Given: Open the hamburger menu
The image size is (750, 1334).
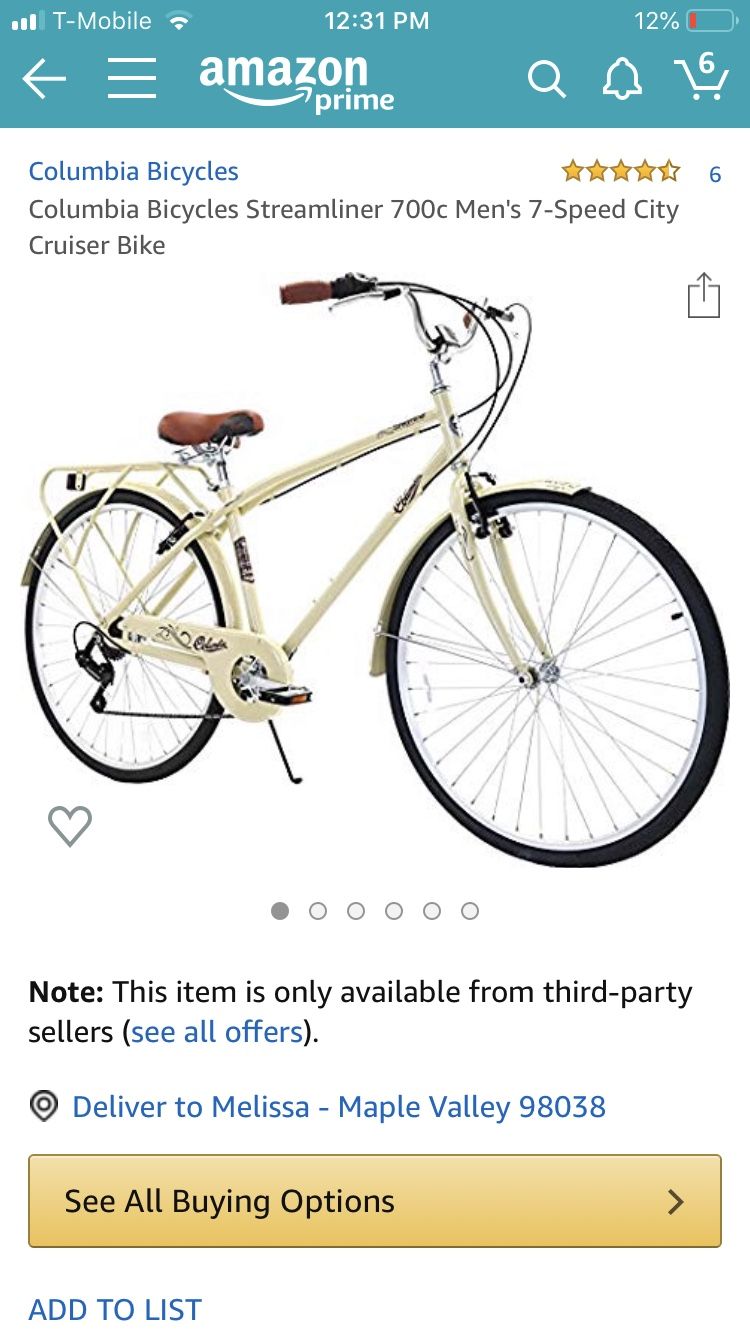Looking at the screenshot, I should pos(132,78).
